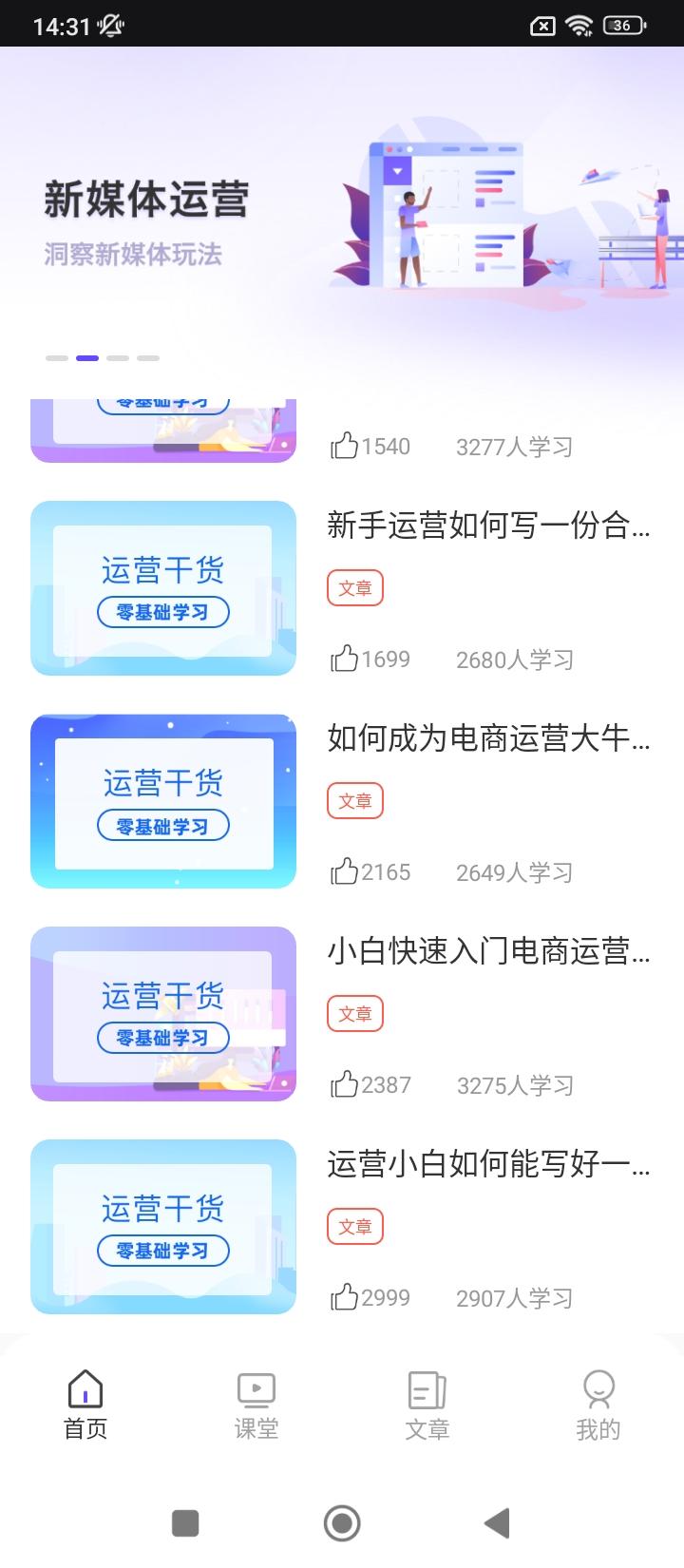Select the last carousel indicator dot
Viewport: 684px width, 1568px height.
(148, 358)
